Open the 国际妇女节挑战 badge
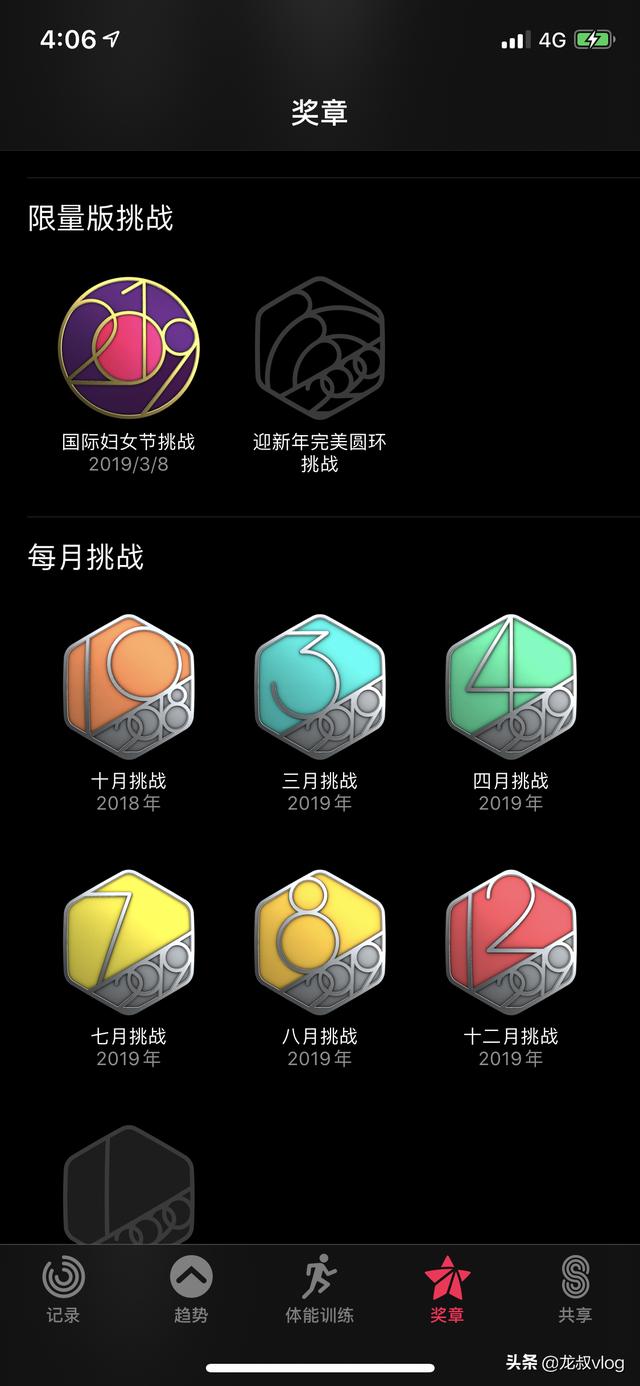640x1386 pixels. tap(128, 347)
